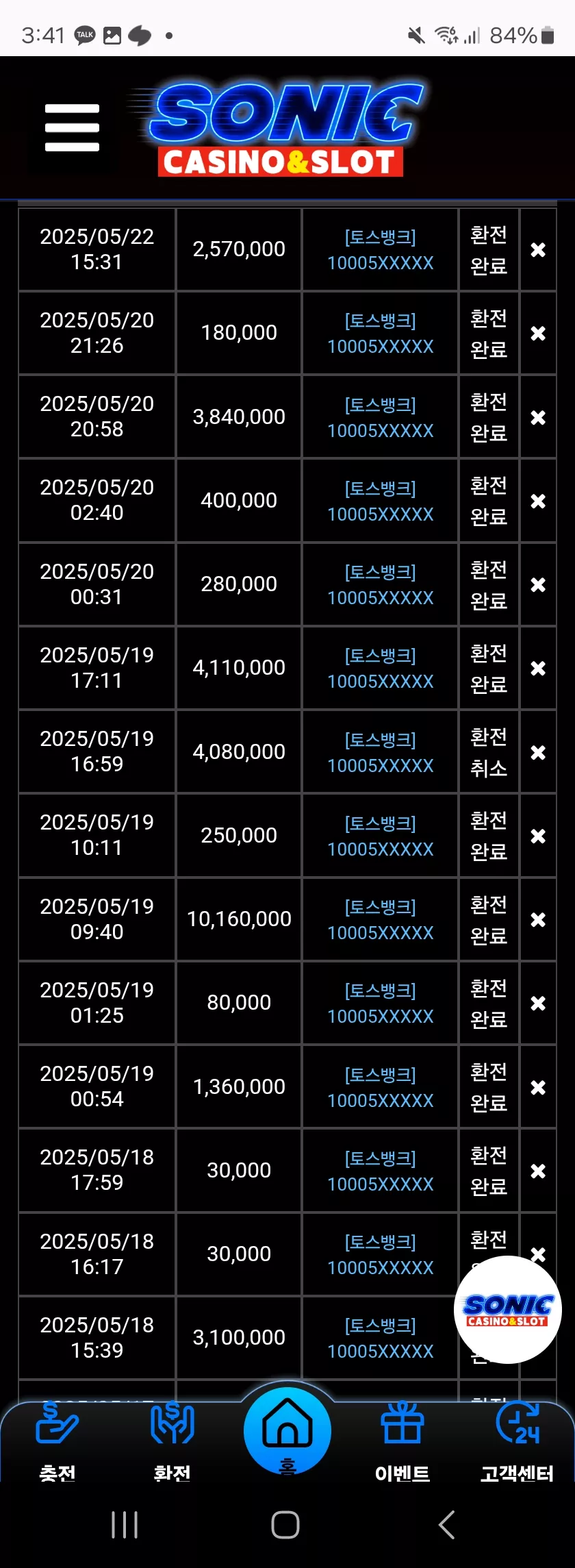
Task: Delete the 1,360,000 withdrawal row
Action: click(x=538, y=1088)
